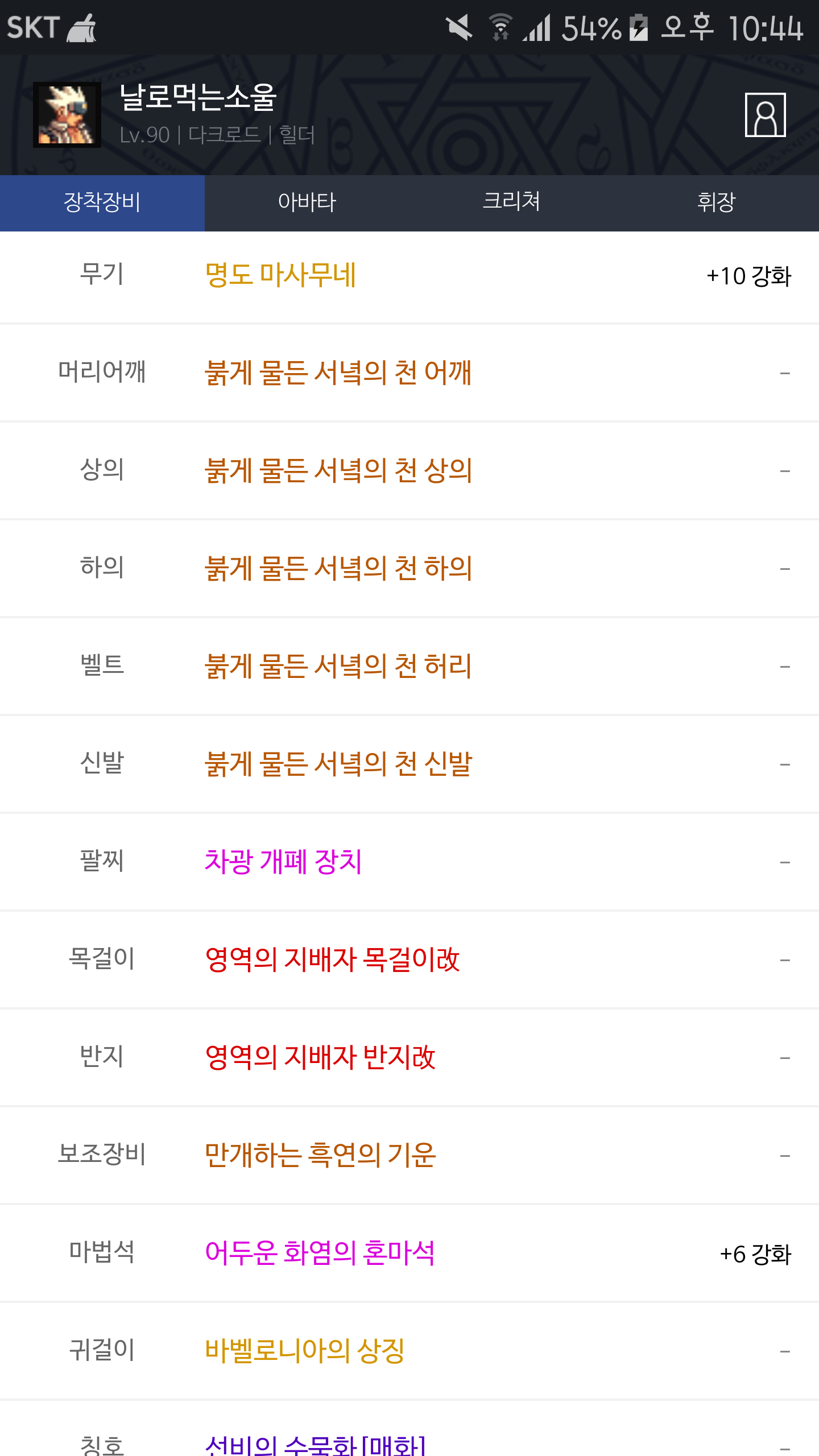
Task: Switch to the 아바타 tab
Action: [307, 202]
